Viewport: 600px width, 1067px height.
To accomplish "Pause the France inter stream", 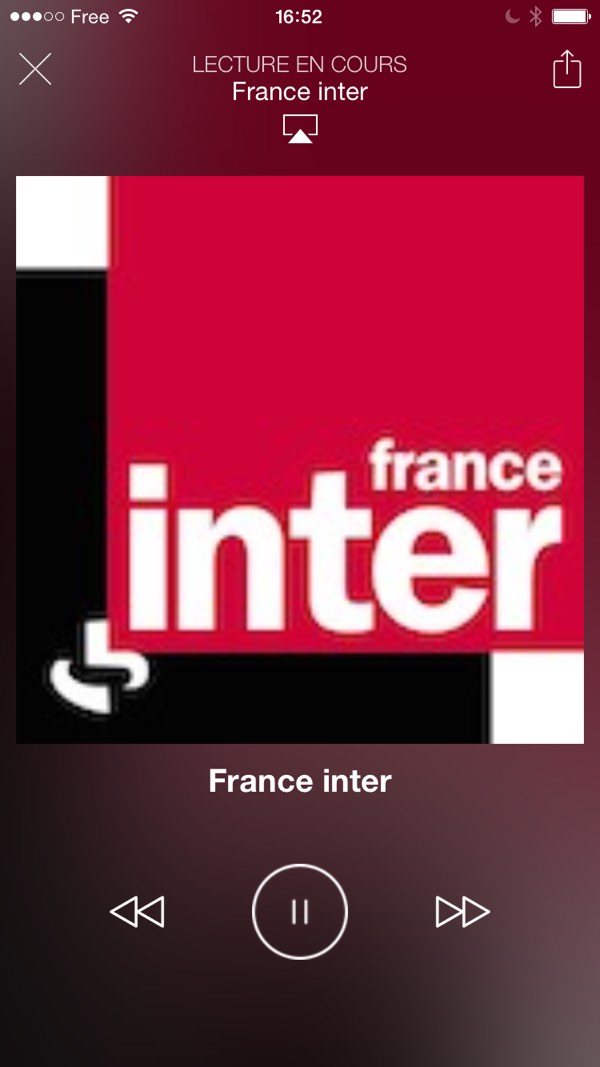I will point(300,912).
